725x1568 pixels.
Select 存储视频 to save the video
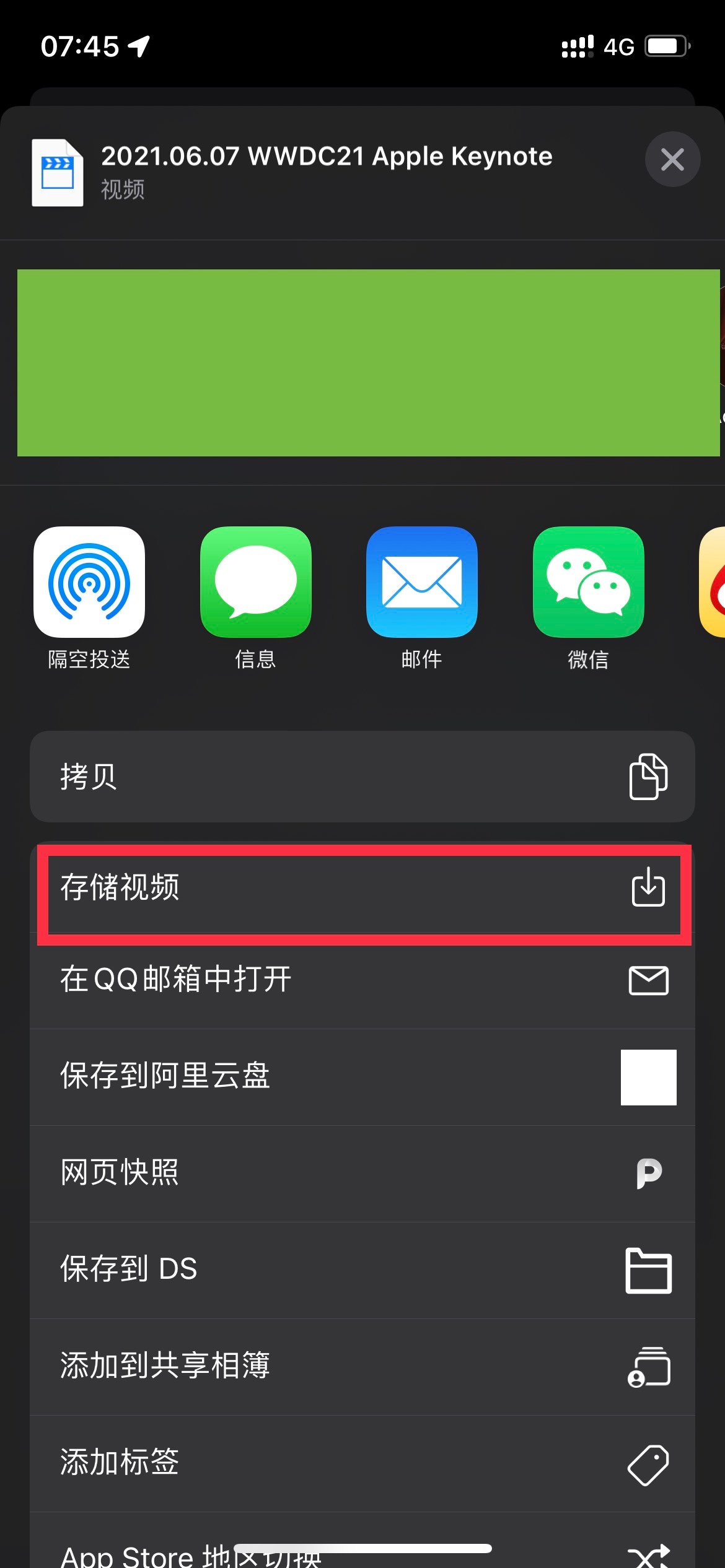coord(362,888)
